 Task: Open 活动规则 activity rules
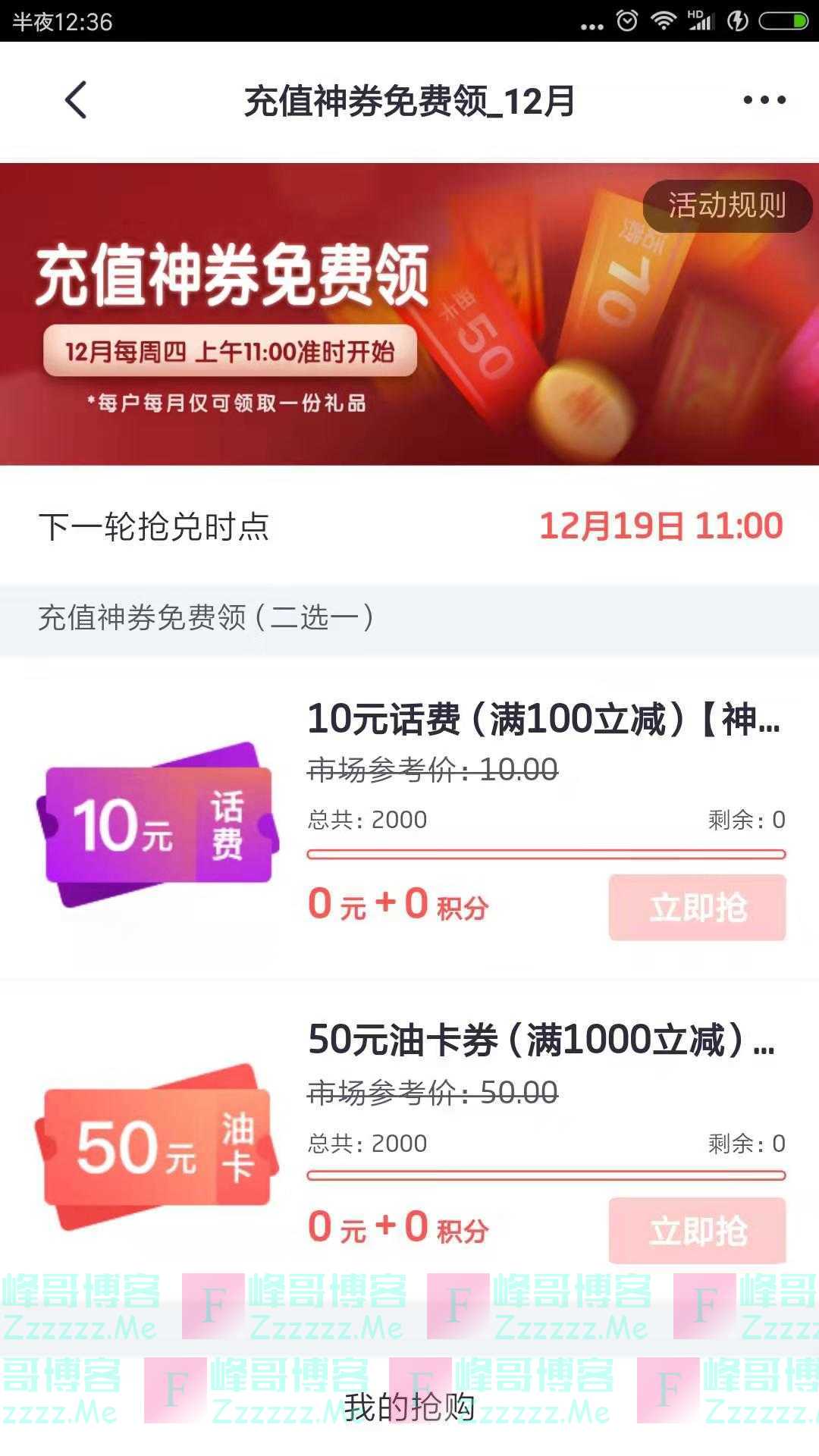tap(726, 206)
